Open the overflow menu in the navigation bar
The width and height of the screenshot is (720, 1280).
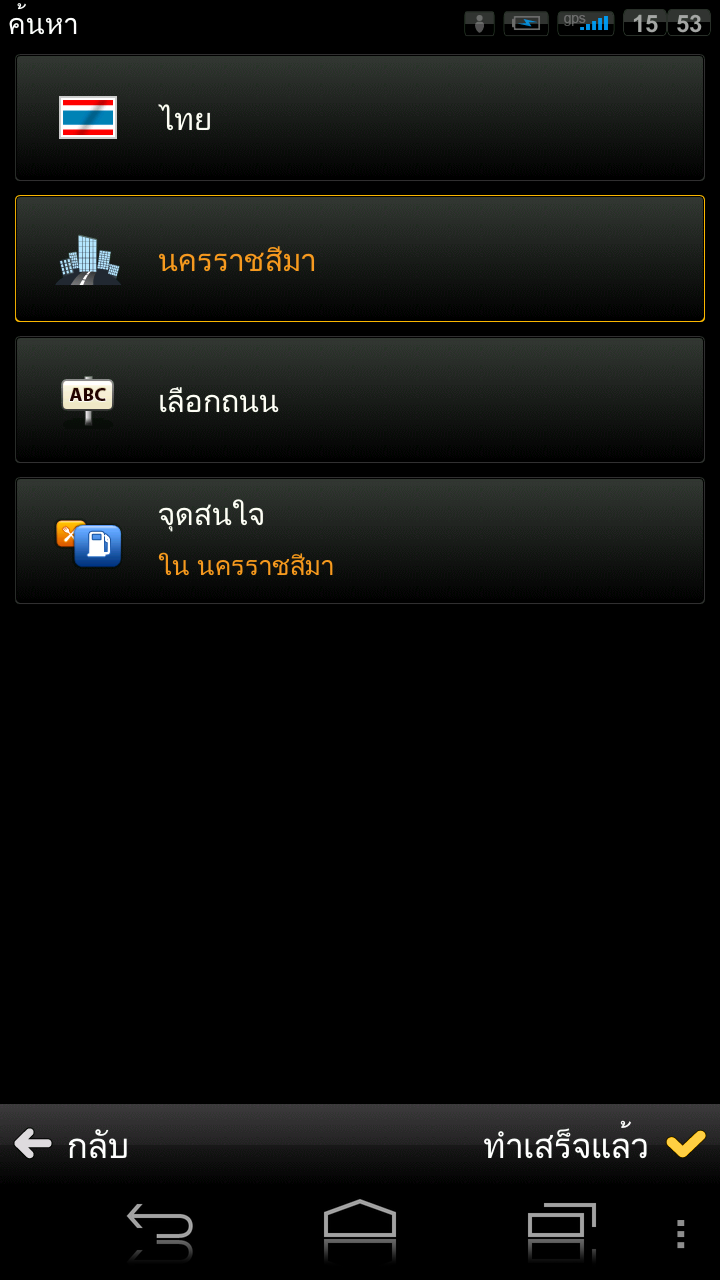pyautogui.click(x=680, y=1234)
